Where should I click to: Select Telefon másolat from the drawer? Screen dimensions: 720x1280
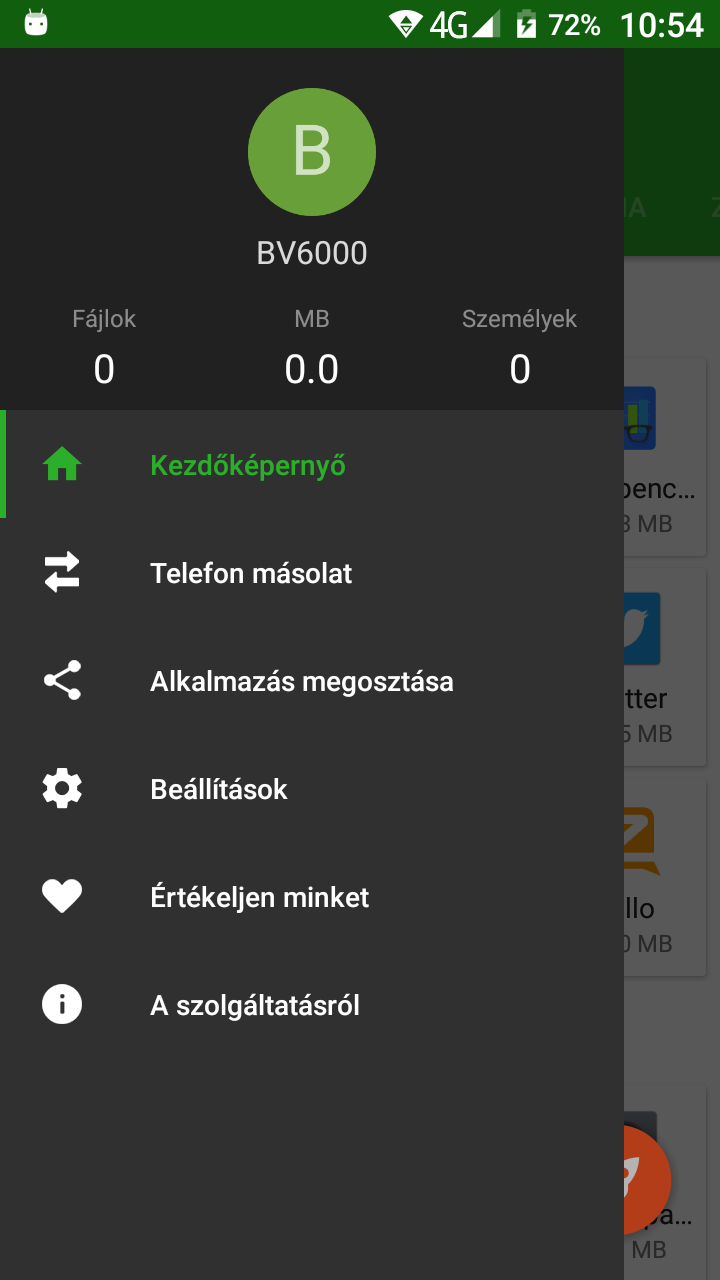tap(312, 572)
